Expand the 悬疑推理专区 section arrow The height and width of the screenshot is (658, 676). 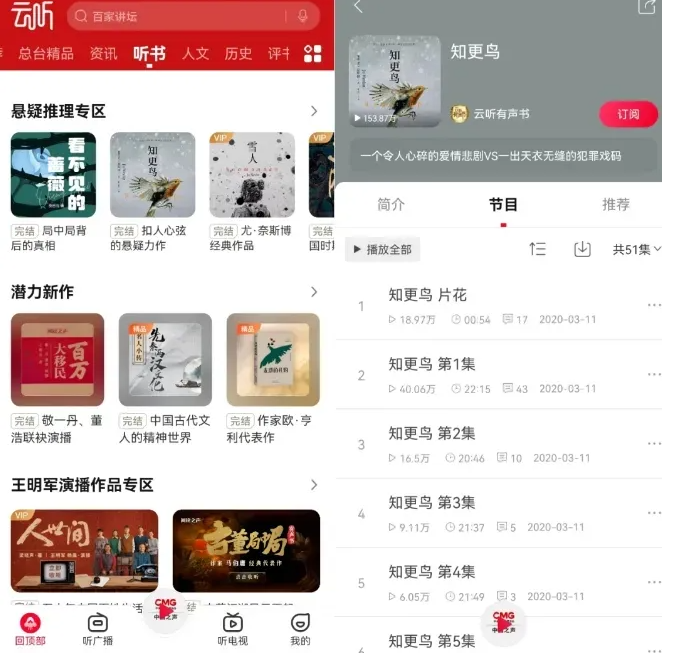coord(314,111)
